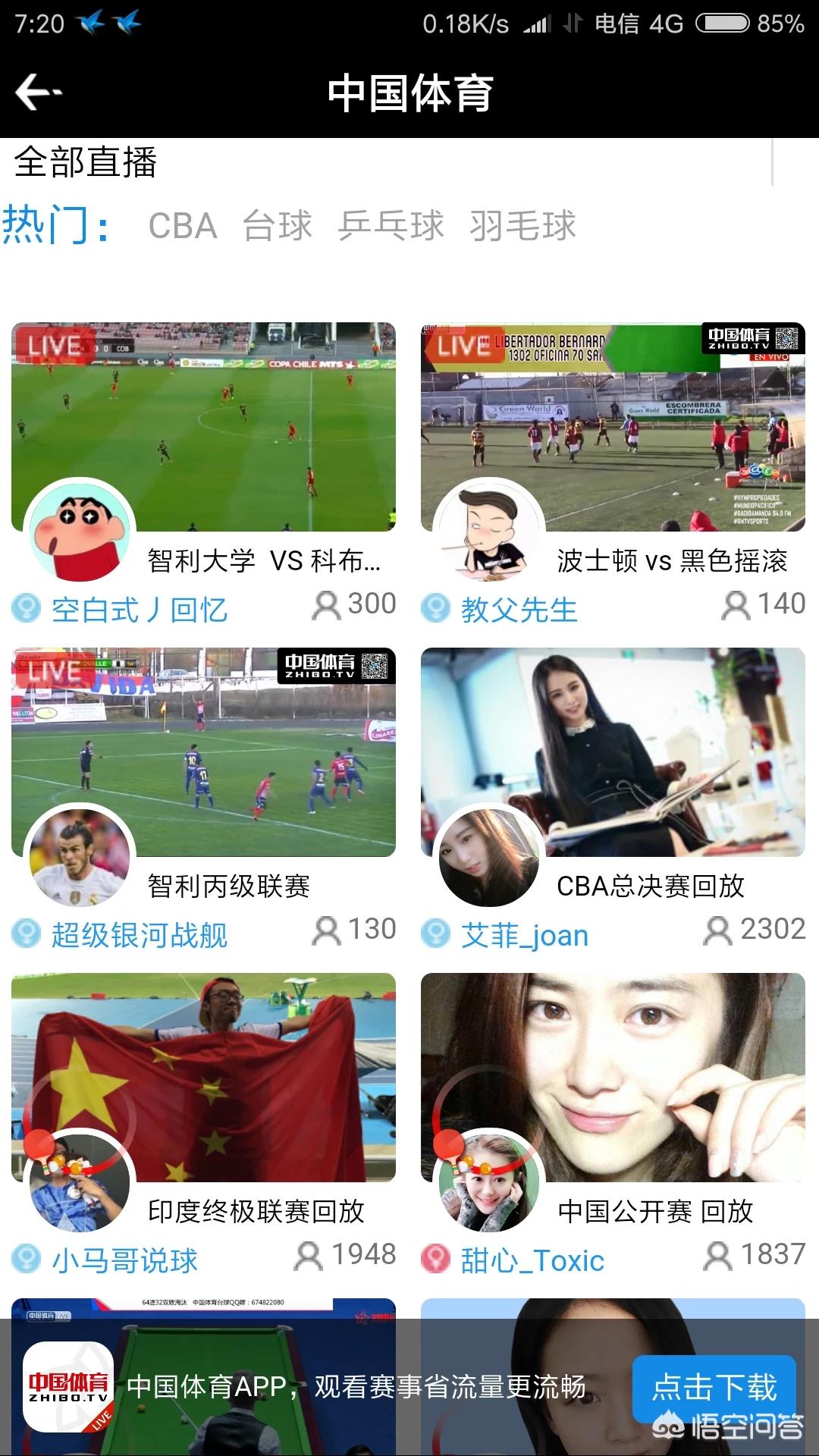Open the 全部直播 section

click(86, 162)
